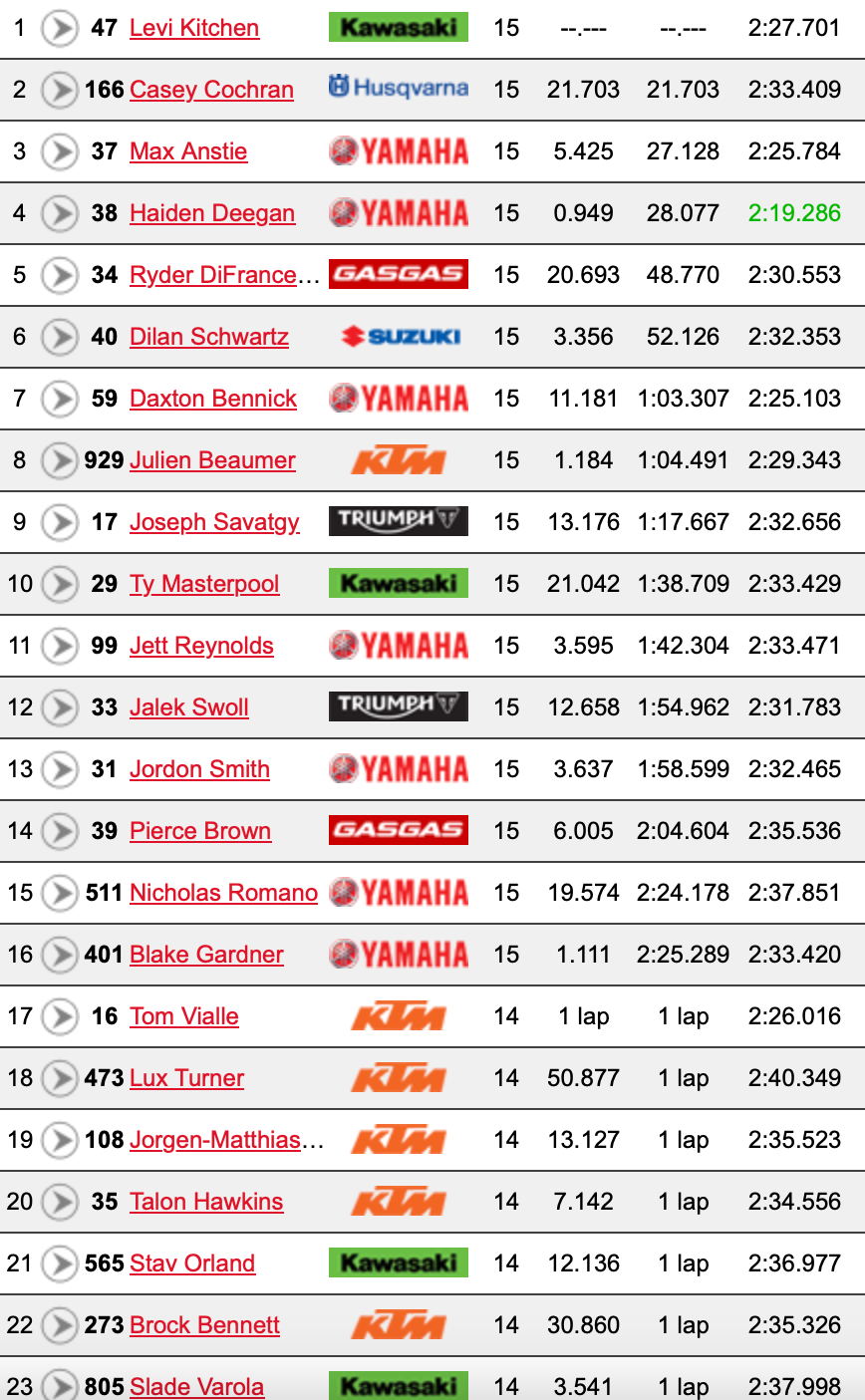This screenshot has width=865, height=1400.
Task: Expand lap details for Ryder DiFrancesco
Action: pos(59,275)
